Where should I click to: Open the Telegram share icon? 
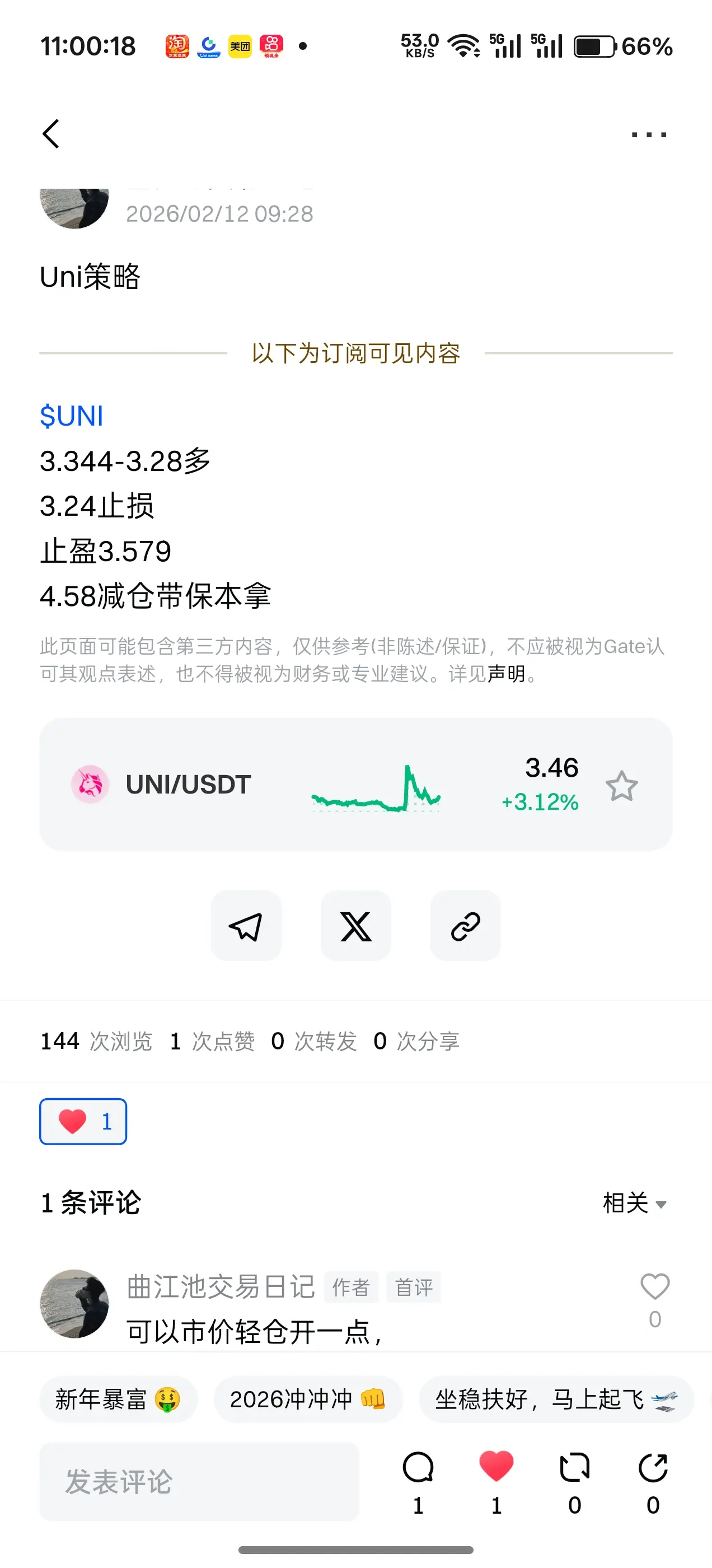pos(246,926)
